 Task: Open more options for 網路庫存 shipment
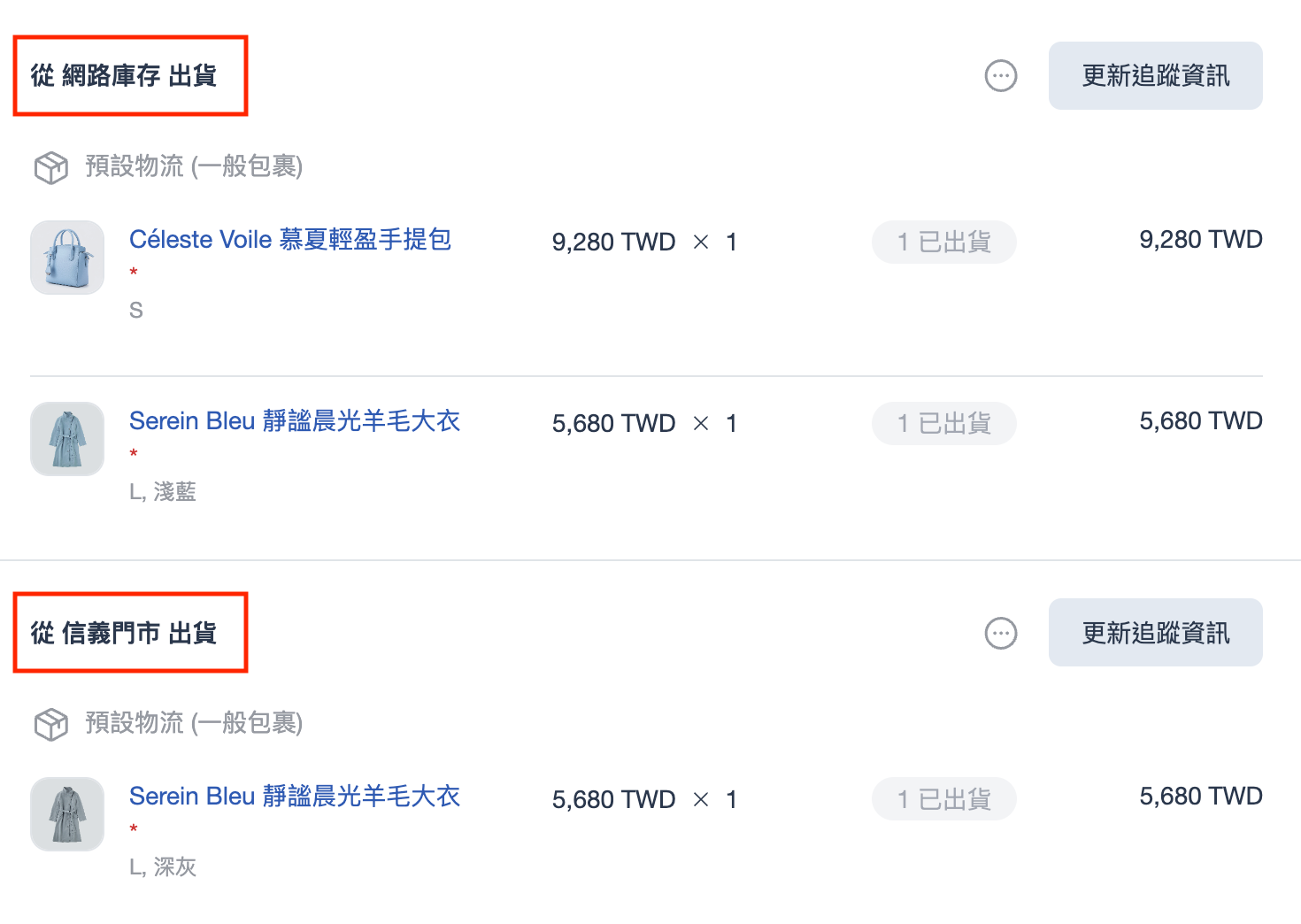[x=1001, y=76]
